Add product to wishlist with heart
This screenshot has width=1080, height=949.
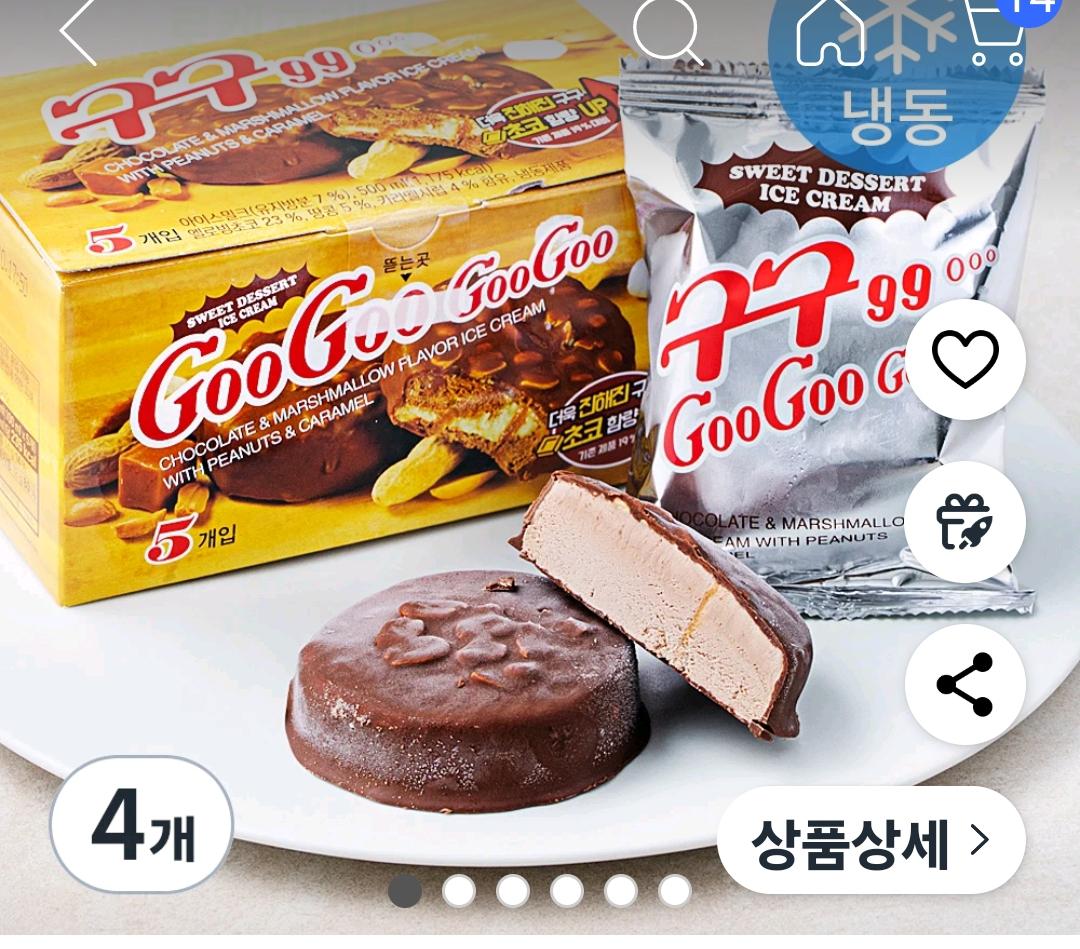pos(965,358)
